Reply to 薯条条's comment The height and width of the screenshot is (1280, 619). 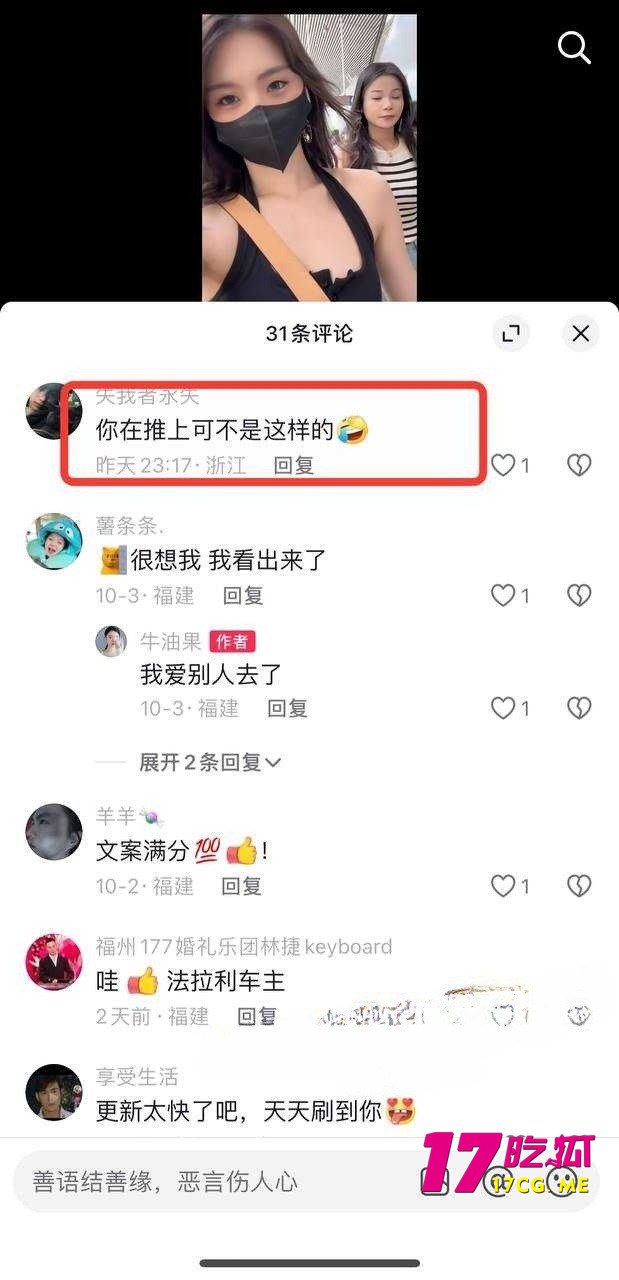coord(243,596)
